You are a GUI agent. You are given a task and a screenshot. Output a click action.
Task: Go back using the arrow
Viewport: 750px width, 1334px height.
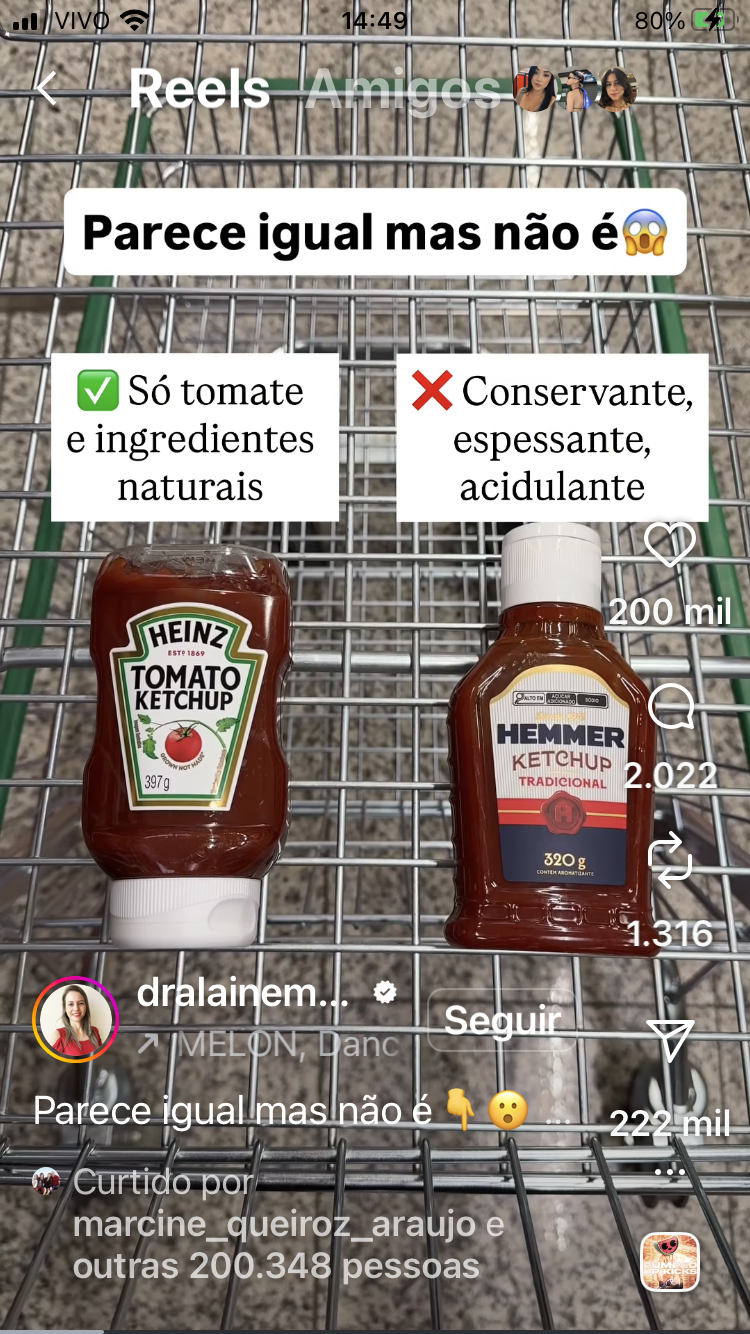click(x=46, y=89)
